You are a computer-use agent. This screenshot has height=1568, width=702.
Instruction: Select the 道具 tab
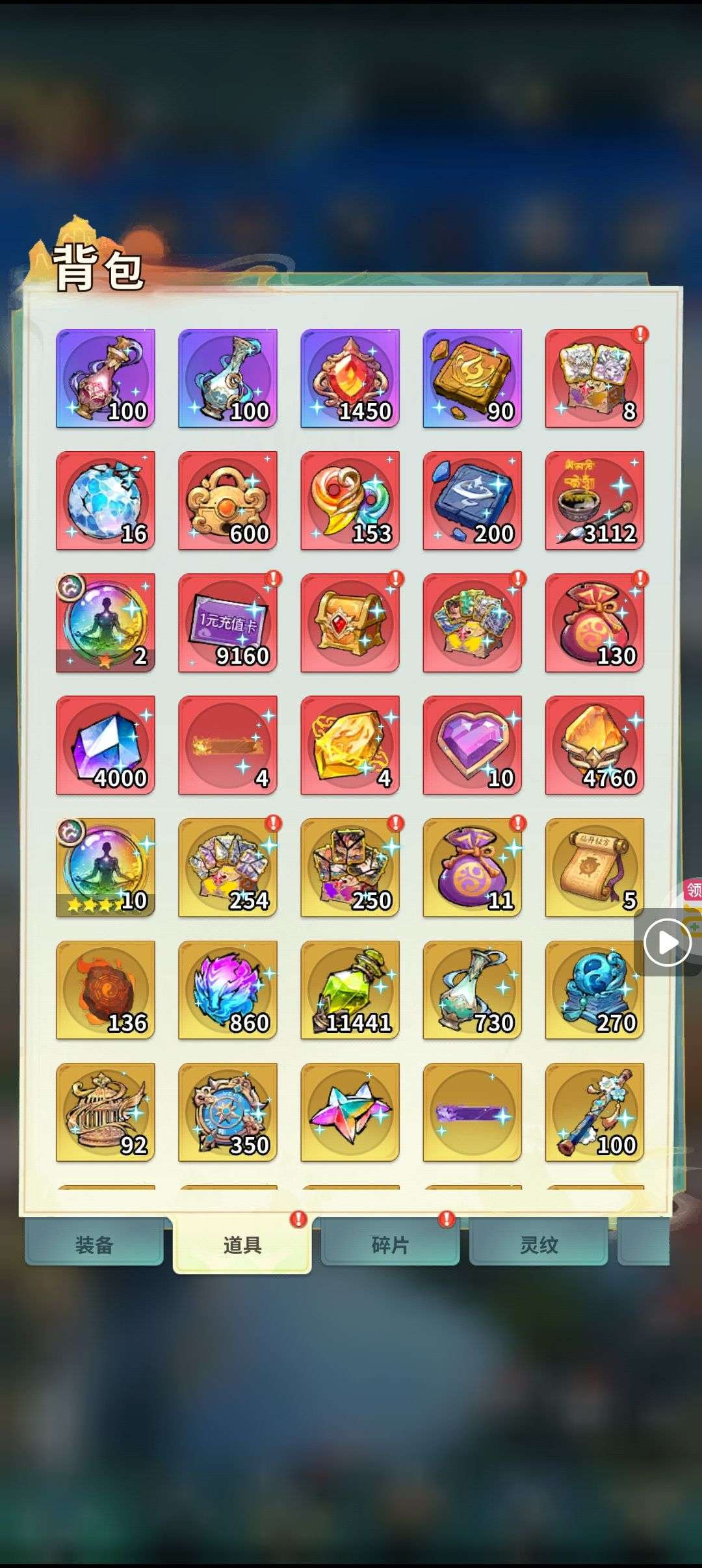pyautogui.click(x=242, y=1244)
